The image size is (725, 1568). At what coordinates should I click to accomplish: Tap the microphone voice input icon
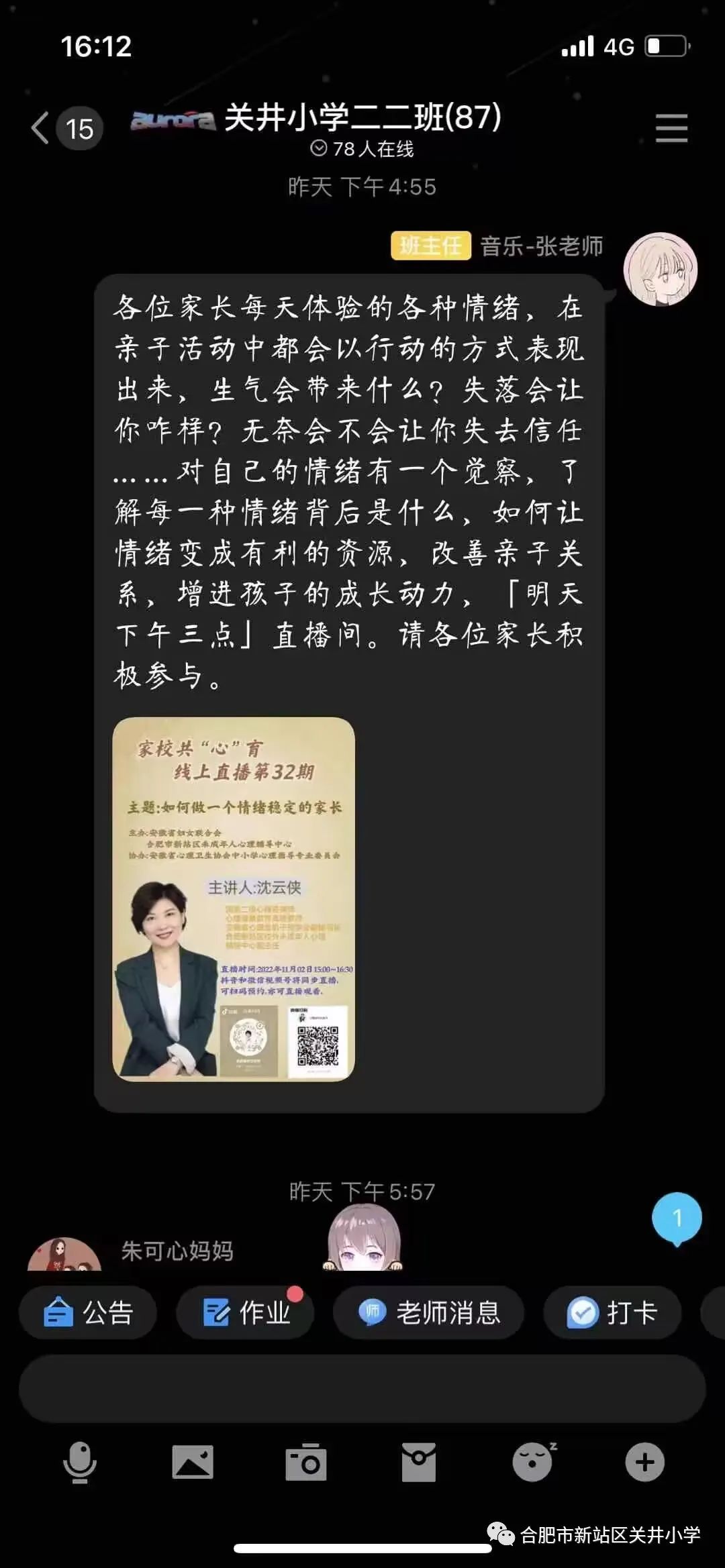[80, 1462]
